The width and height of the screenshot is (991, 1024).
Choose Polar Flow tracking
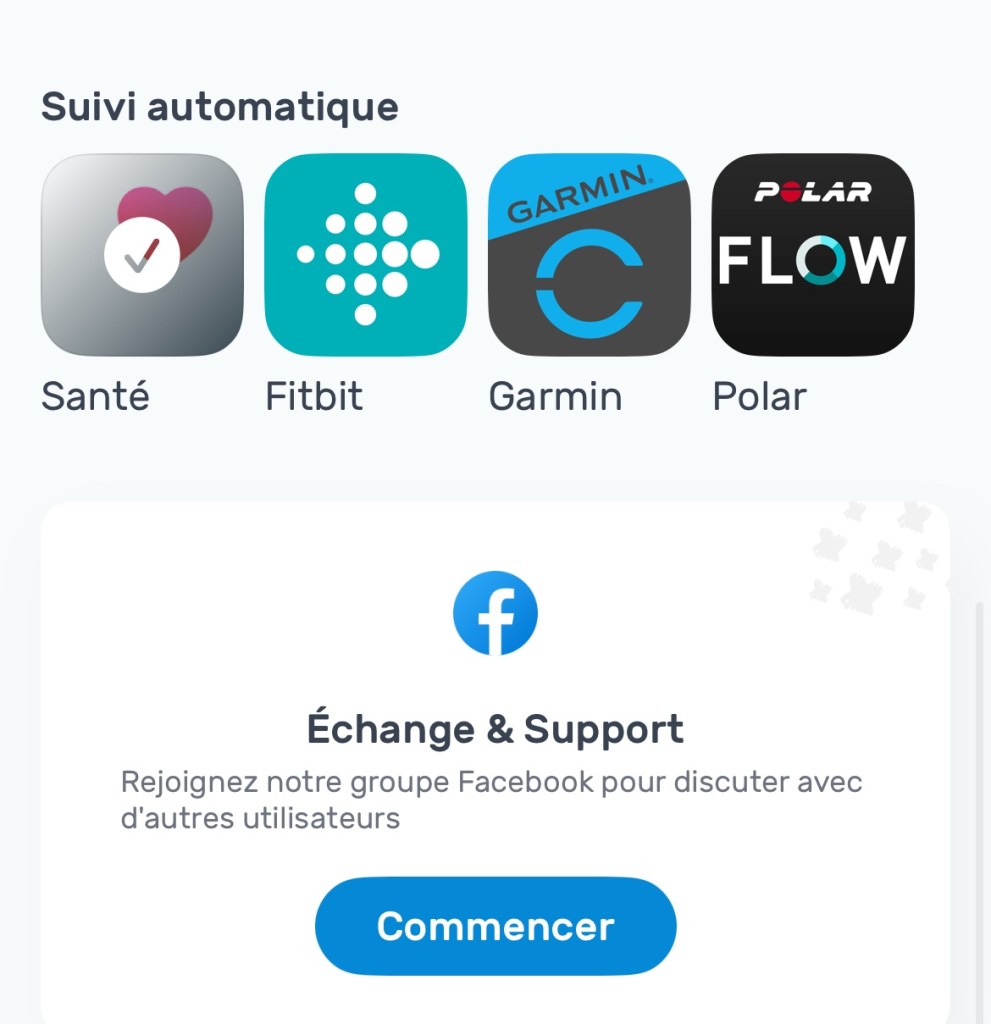(x=812, y=255)
